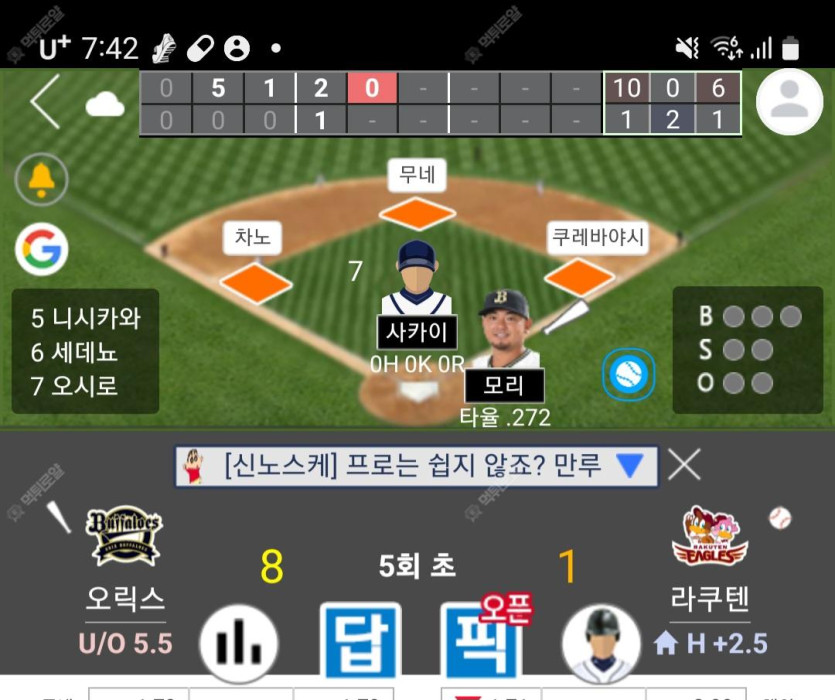Go back using the top-left arrow

click(45, 102)
